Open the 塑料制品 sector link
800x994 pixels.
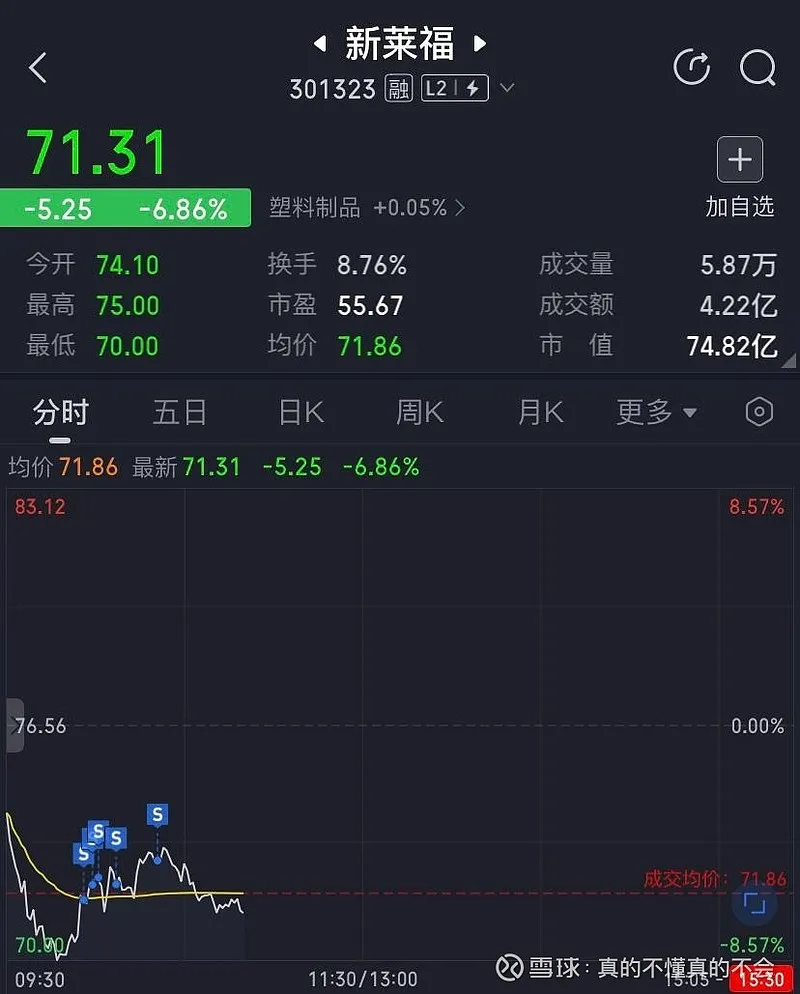click(366, 208)
